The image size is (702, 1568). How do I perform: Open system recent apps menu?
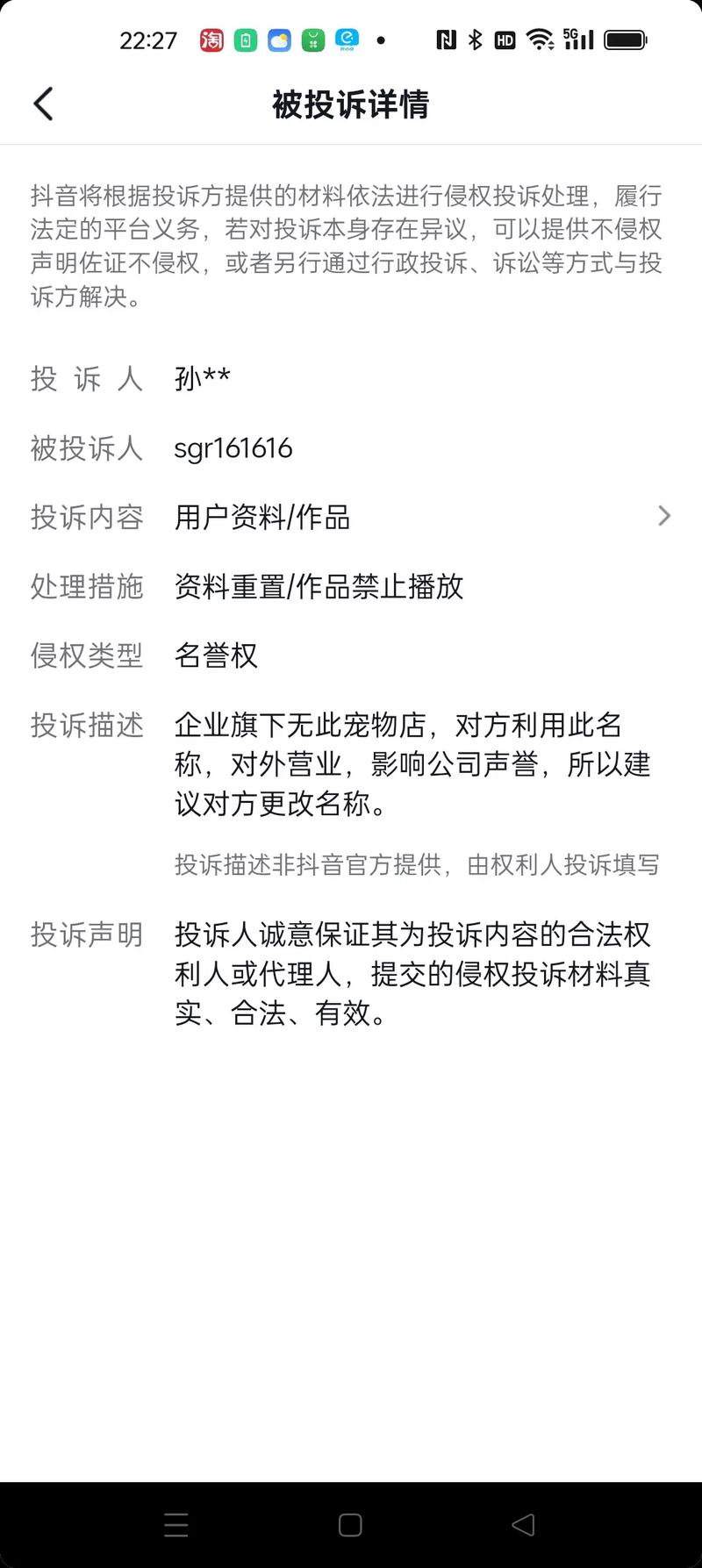176,1525
